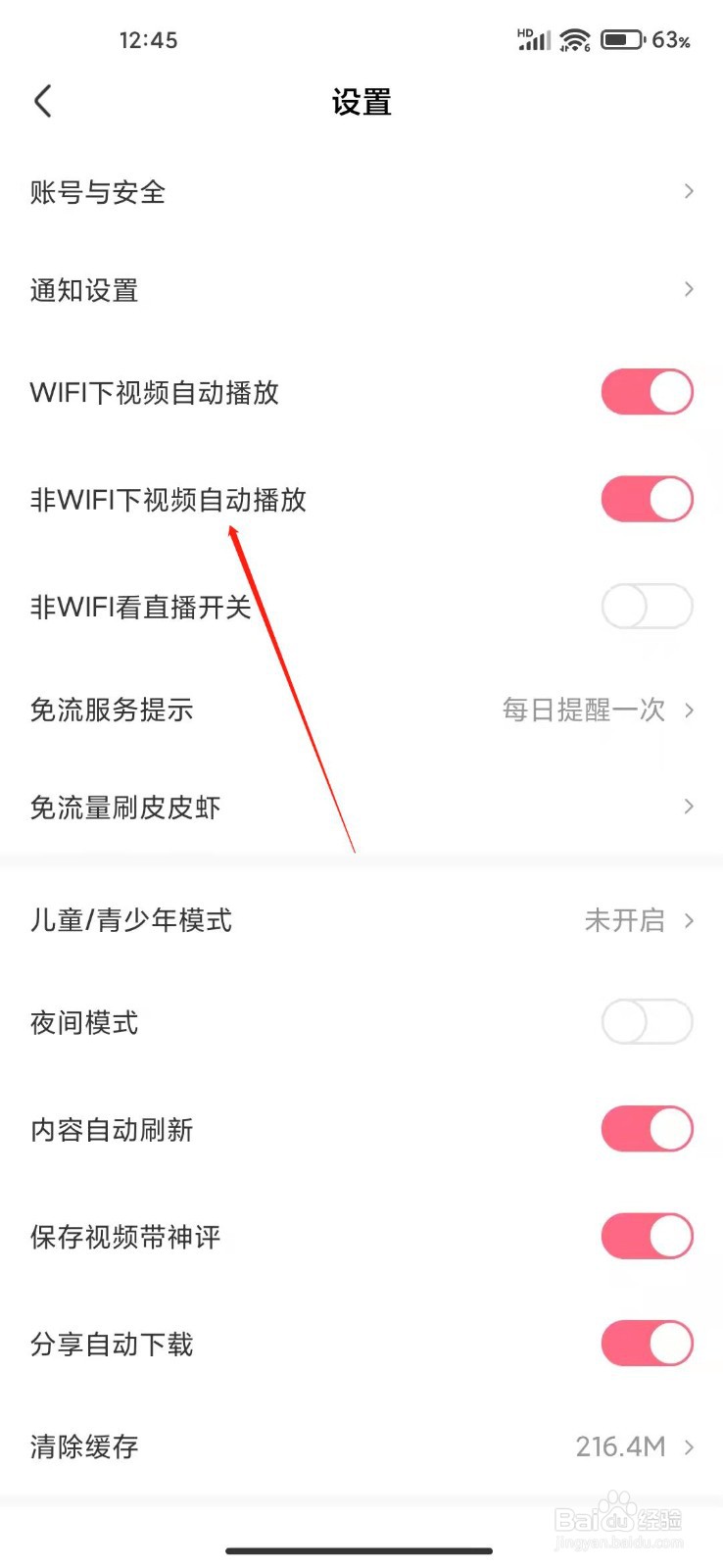Turn on 夜间模式 night mode
Image resolution: width=723 pixels, height=1568 pixels.
coord(647,1022)
